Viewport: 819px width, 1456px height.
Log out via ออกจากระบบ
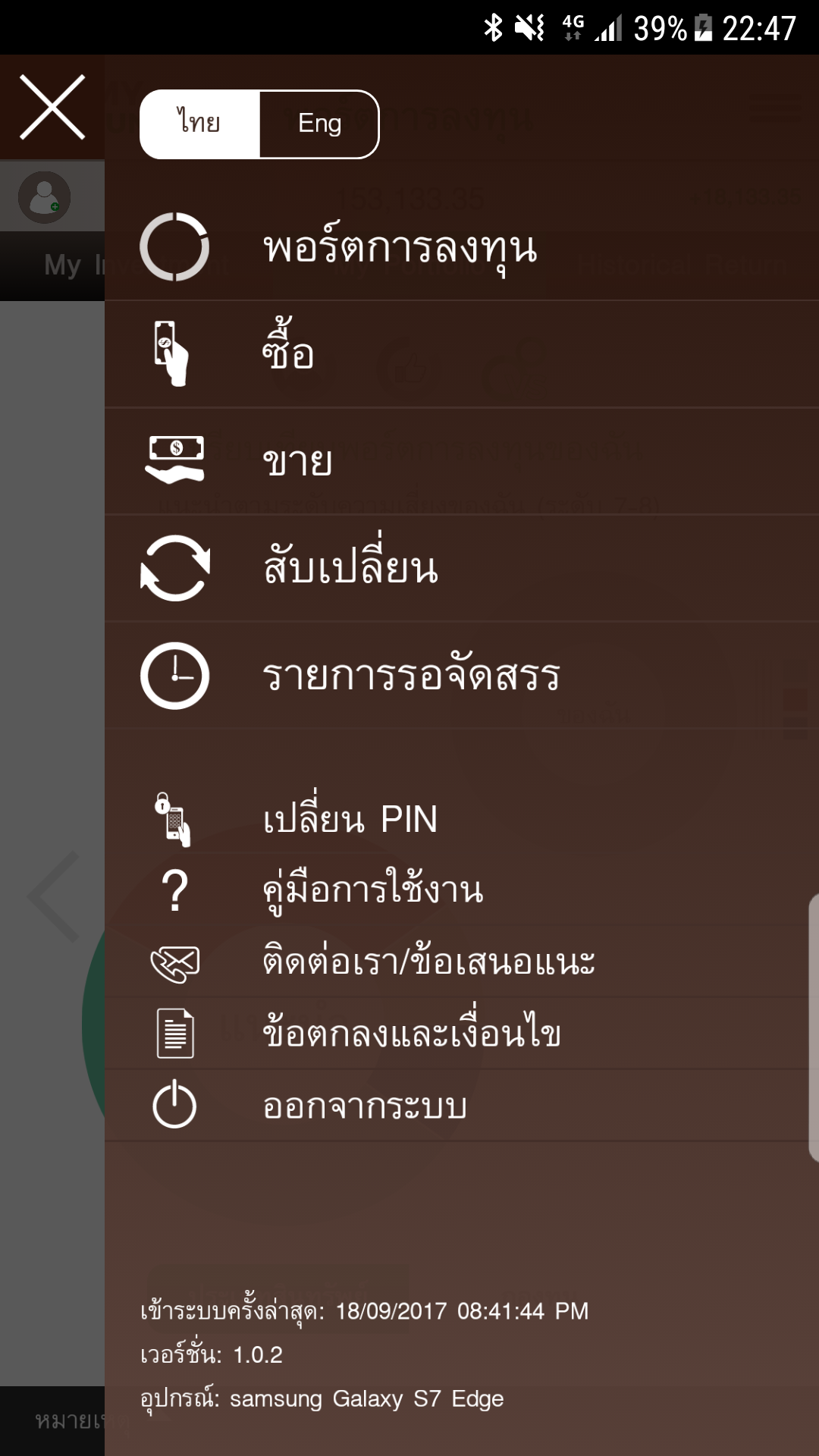pos(364,1106)
